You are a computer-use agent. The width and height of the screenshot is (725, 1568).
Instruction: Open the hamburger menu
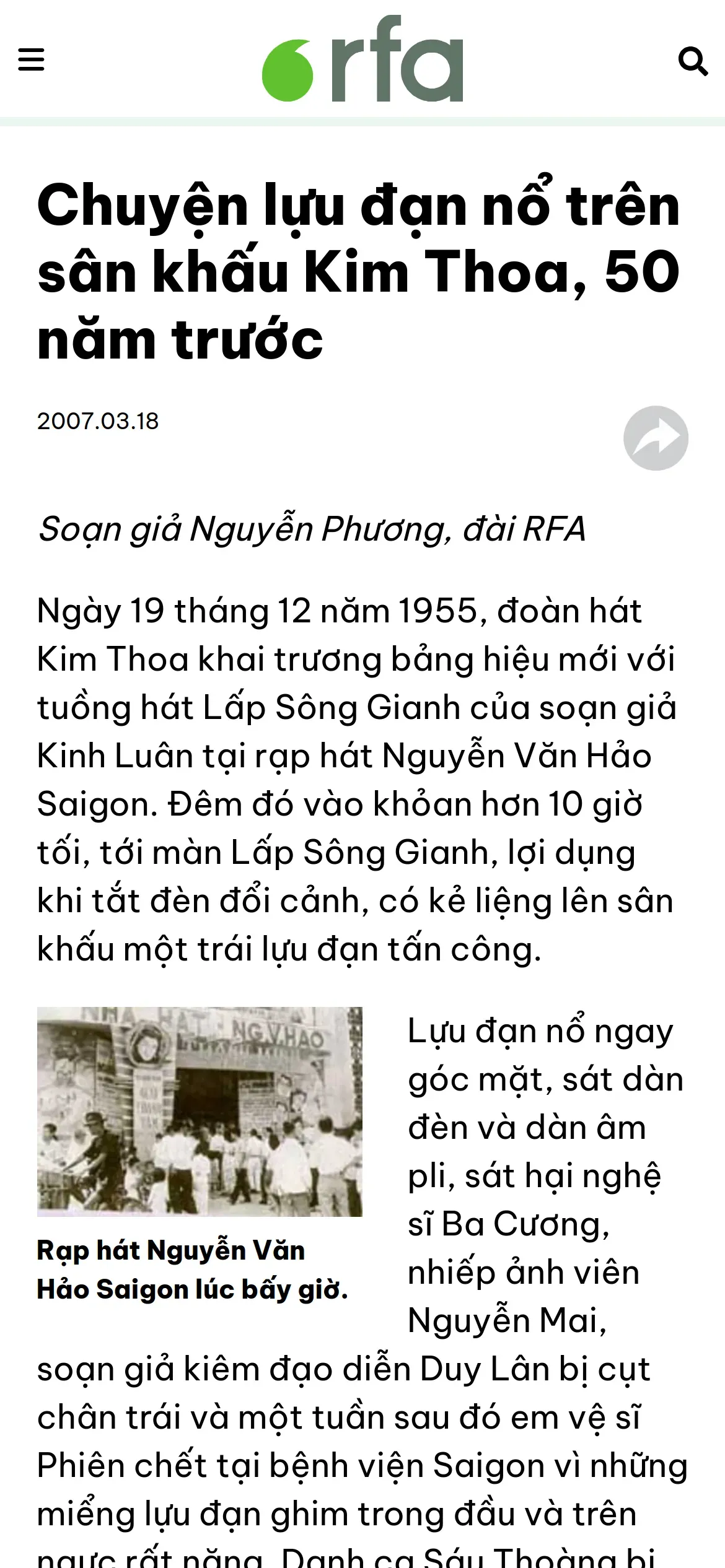click(x=31, y=60)
